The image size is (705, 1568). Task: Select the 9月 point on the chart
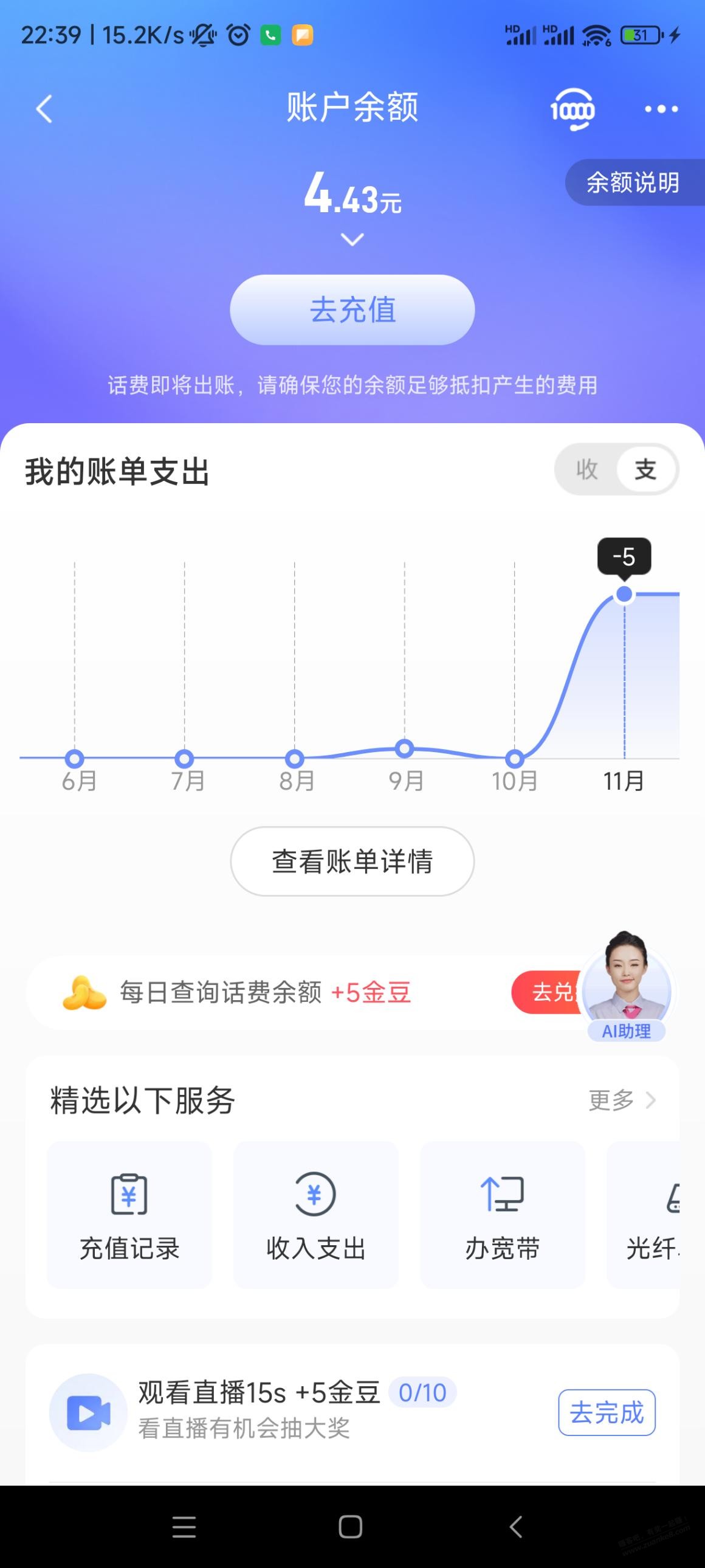tap(405, 749)
